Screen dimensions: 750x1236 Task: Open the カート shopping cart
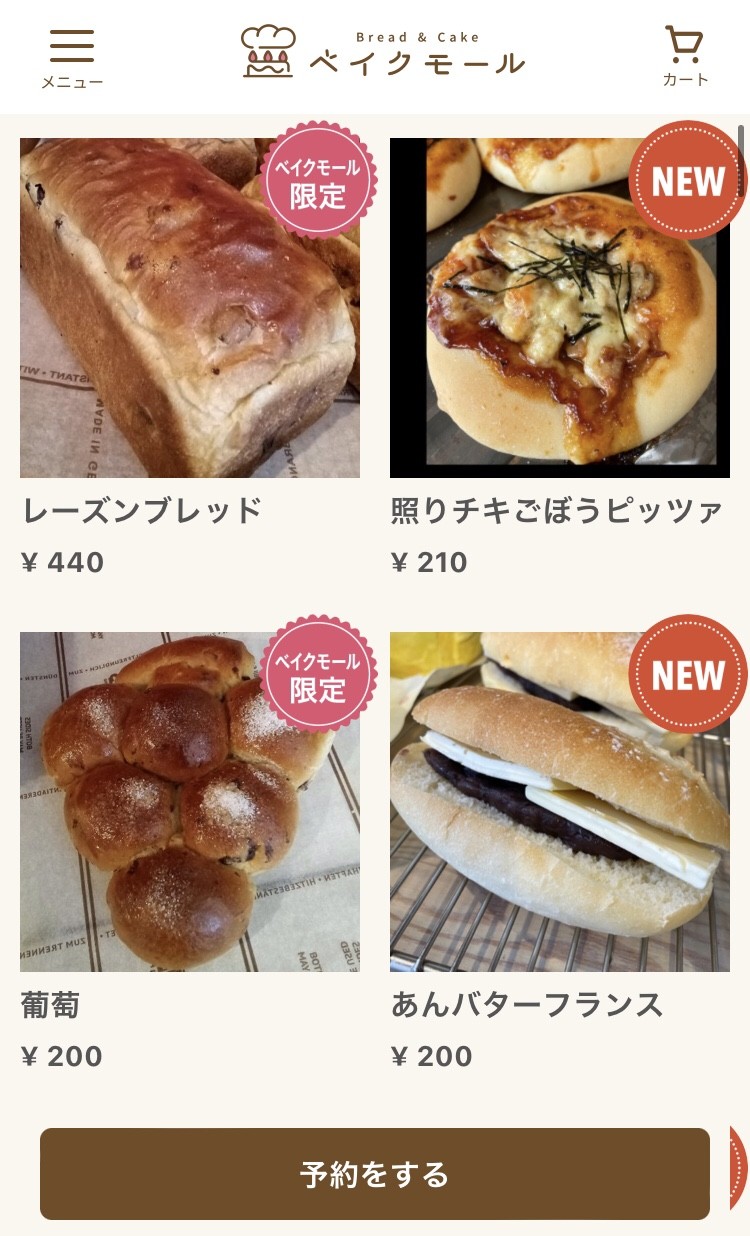click(x=685, y=57)
